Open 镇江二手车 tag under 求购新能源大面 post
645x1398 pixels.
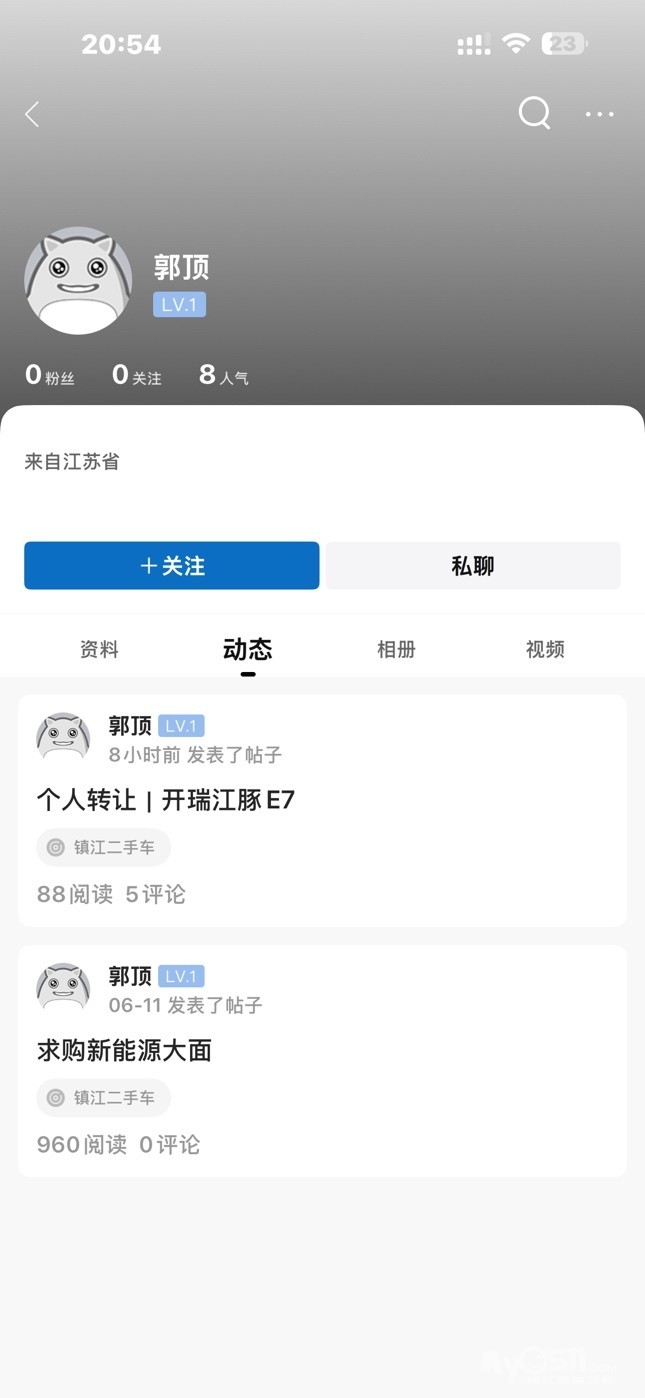(x=104, y=1097)
